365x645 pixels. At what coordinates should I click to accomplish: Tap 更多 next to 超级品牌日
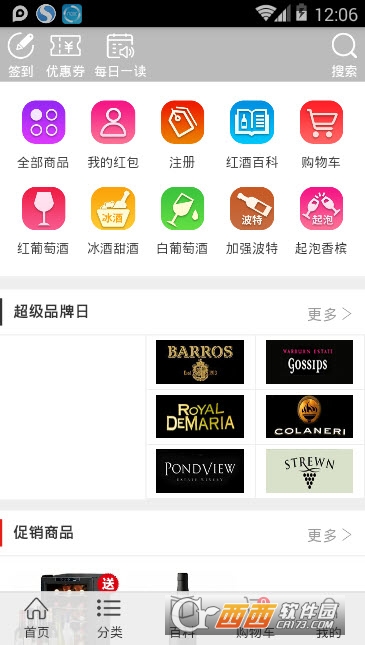(x=330, y=314)
